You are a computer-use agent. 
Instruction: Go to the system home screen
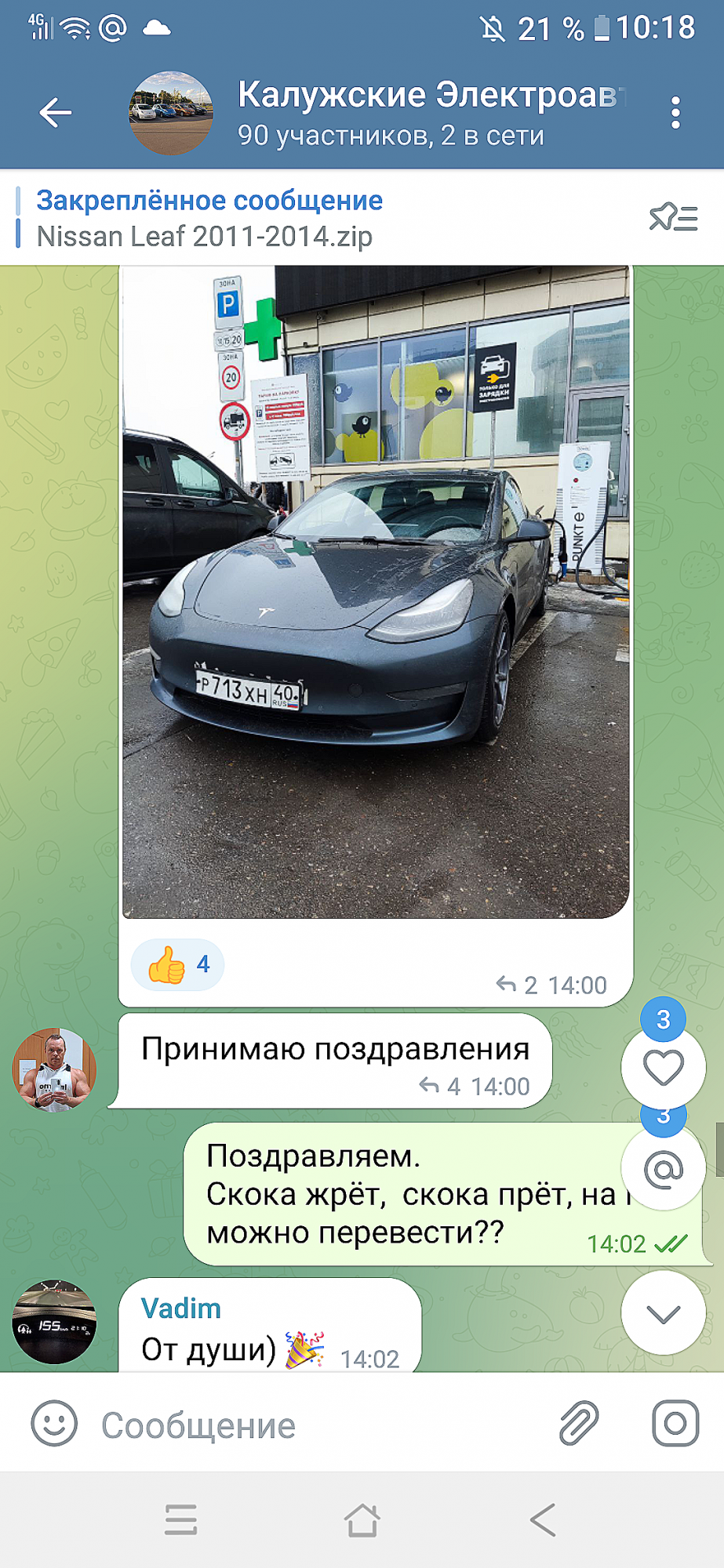click(362, 1520)
